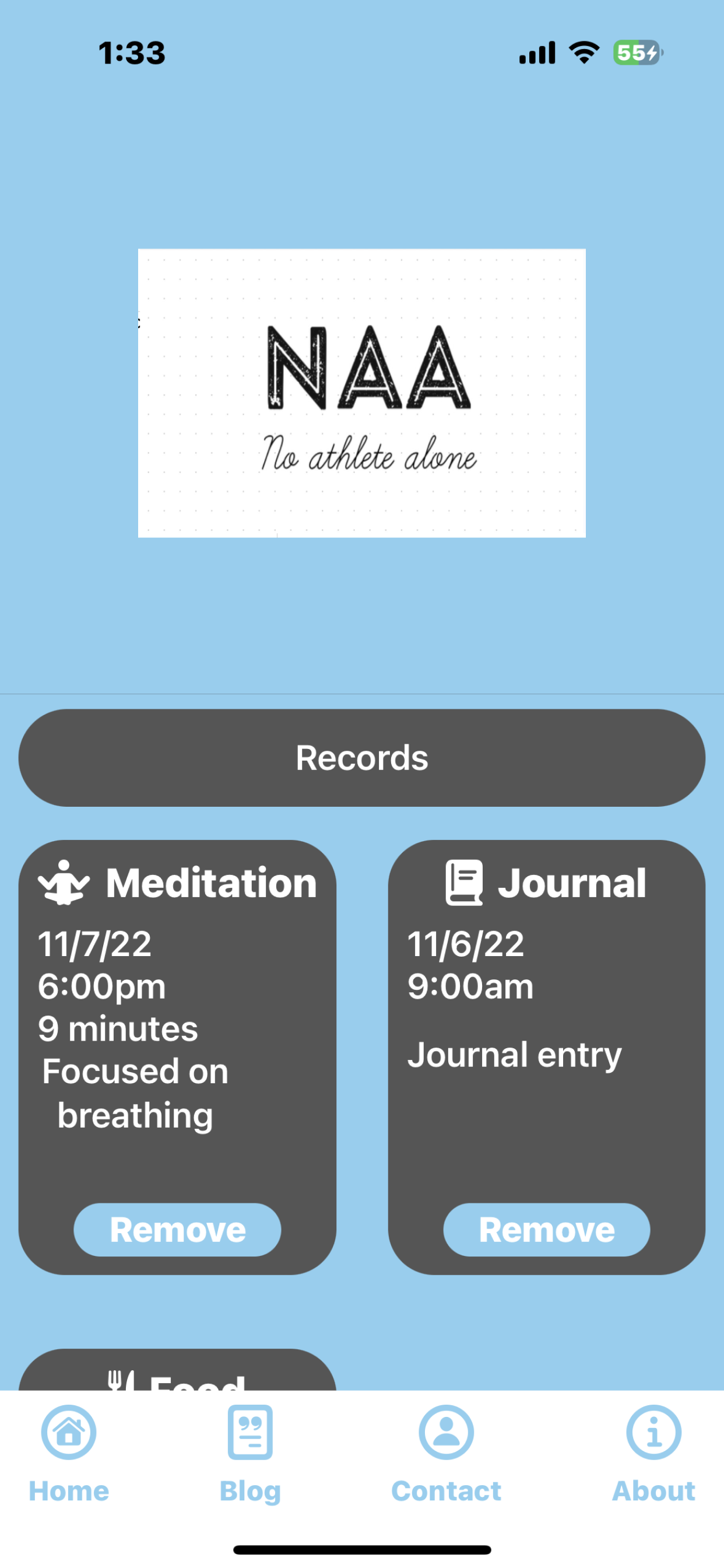Switch to the Blog tab
The width and height of the screenshot is (724, 1568).
250,1454
